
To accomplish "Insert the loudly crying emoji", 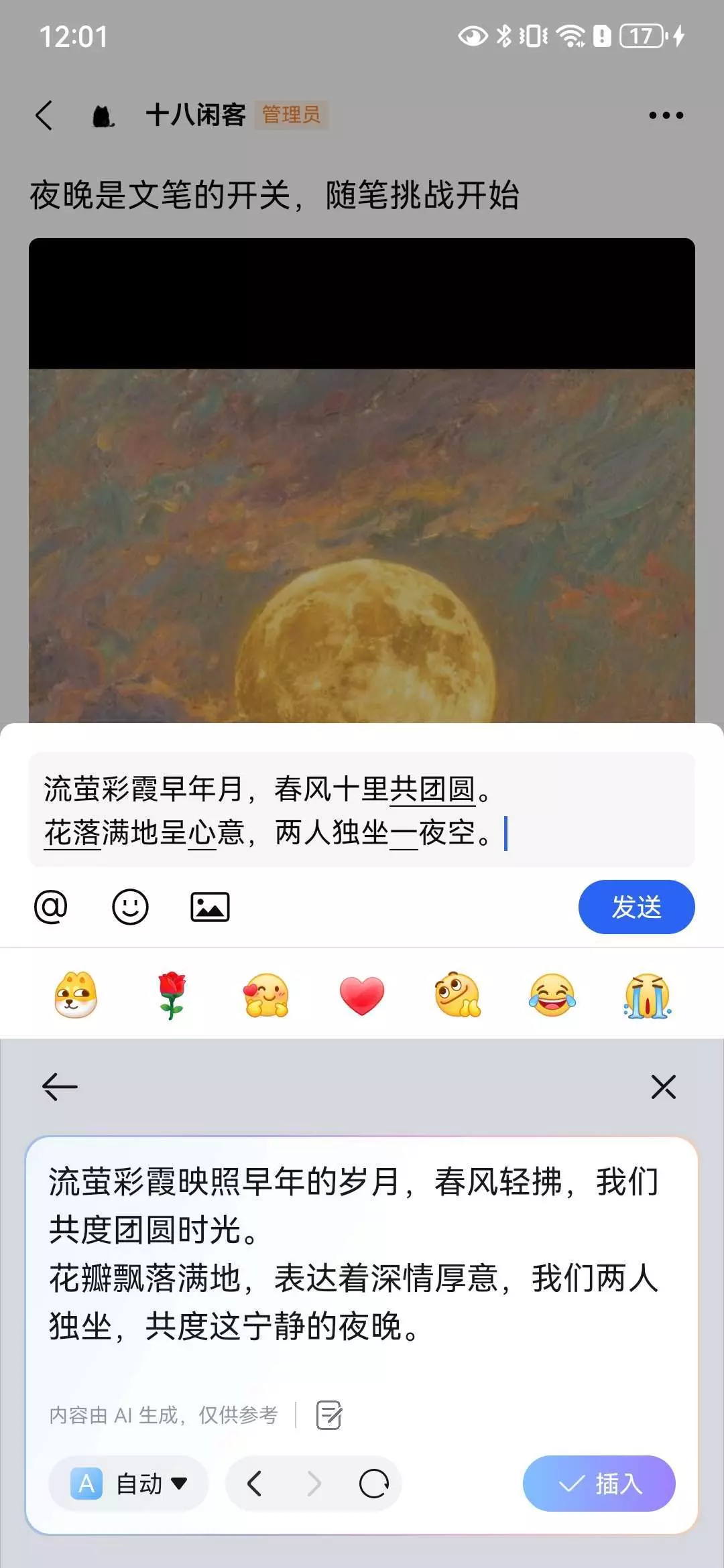I will click(648, 996).
